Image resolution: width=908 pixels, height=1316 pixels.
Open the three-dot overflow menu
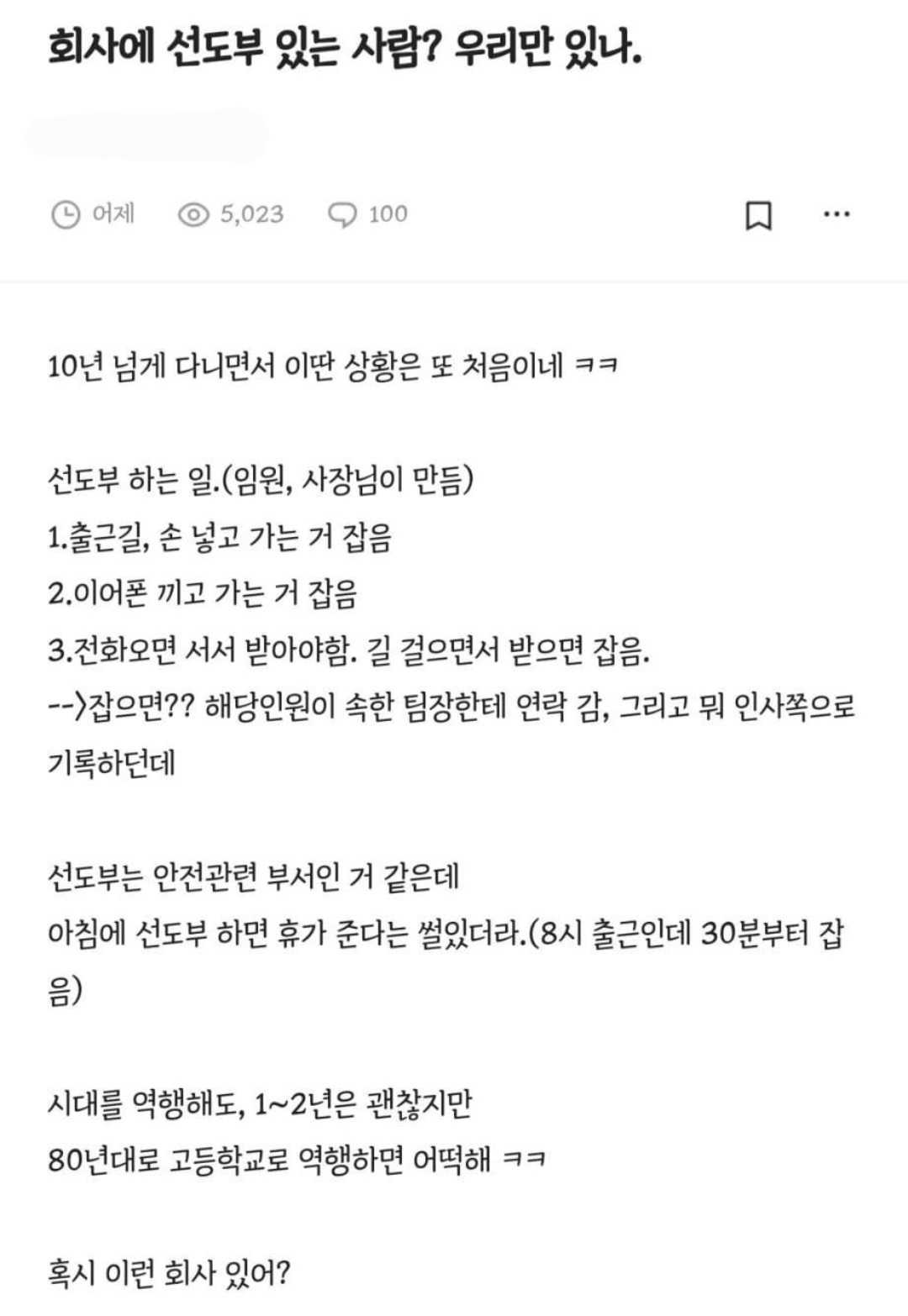point(836,215)
